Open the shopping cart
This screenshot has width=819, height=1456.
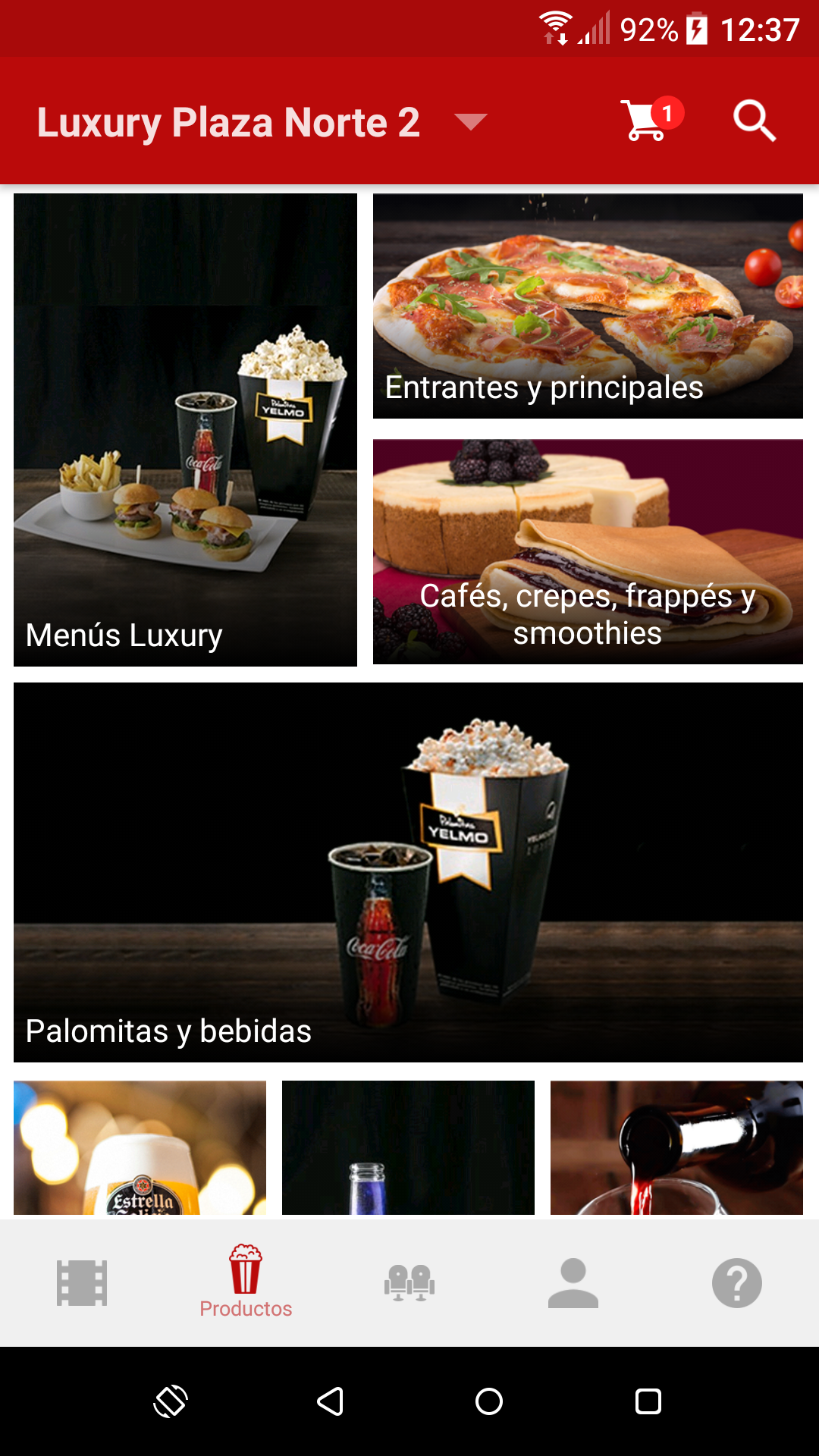point(646,121)
